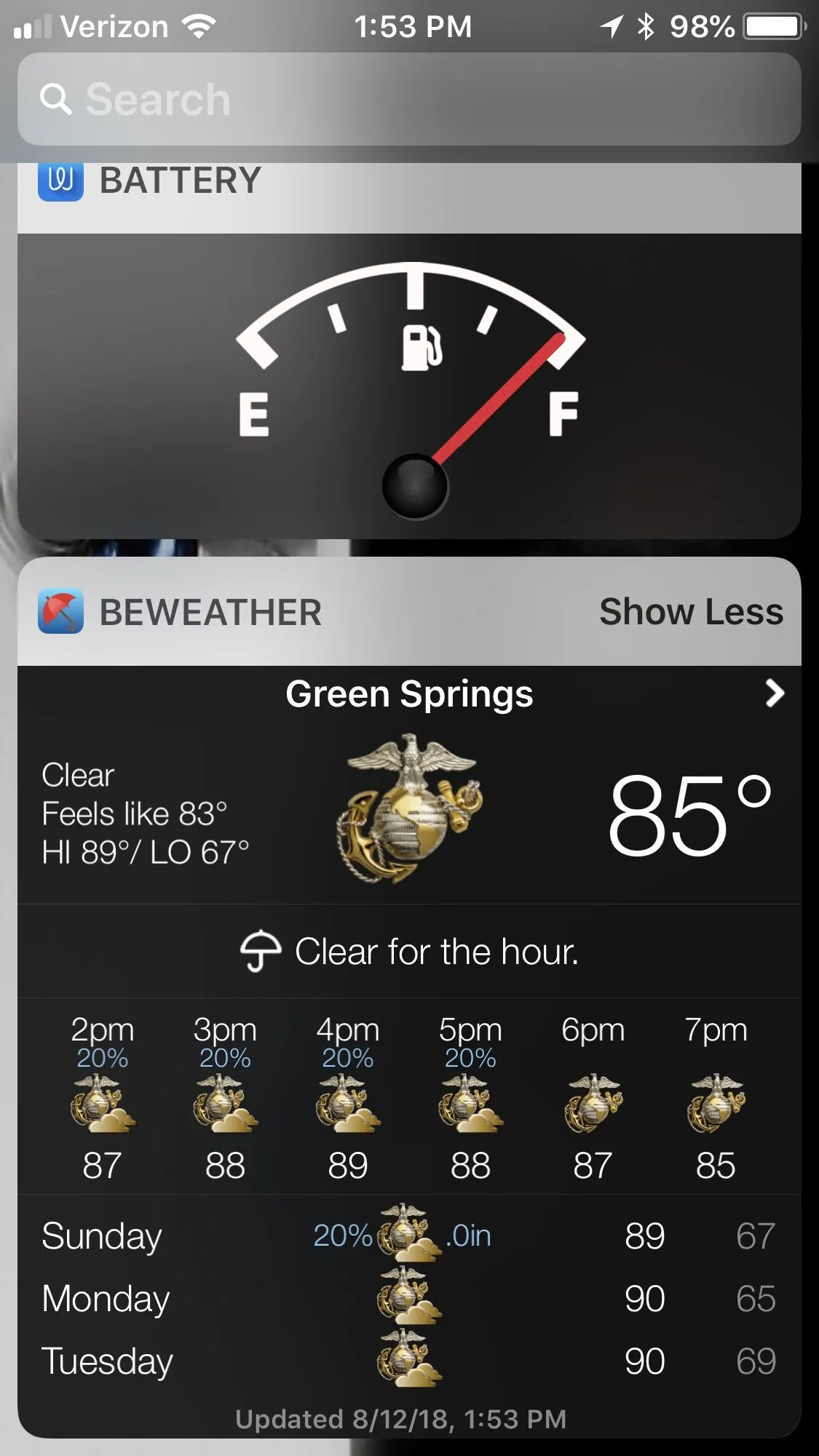Tap the Search field at the top
Viewport: 819px width, 1456px height.
pyautogui.click(x=408, y=99)
